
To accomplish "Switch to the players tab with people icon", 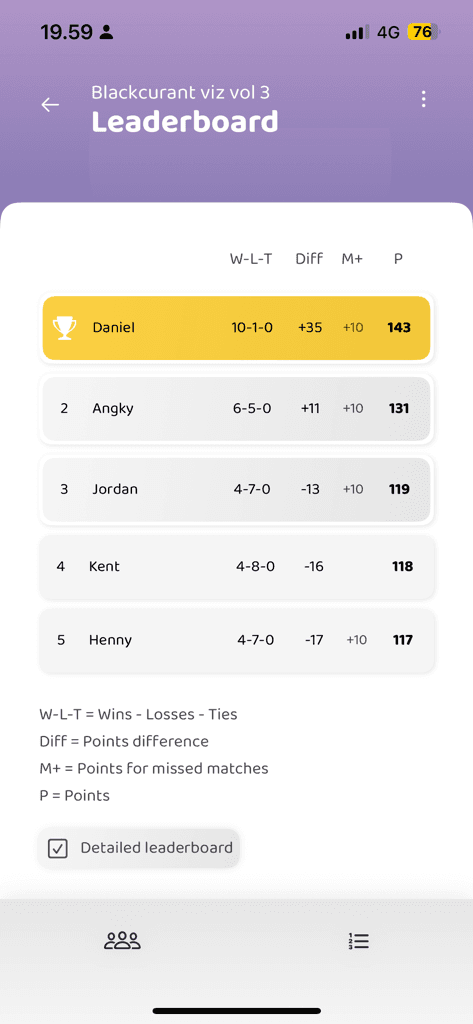I will click(122, 940).
